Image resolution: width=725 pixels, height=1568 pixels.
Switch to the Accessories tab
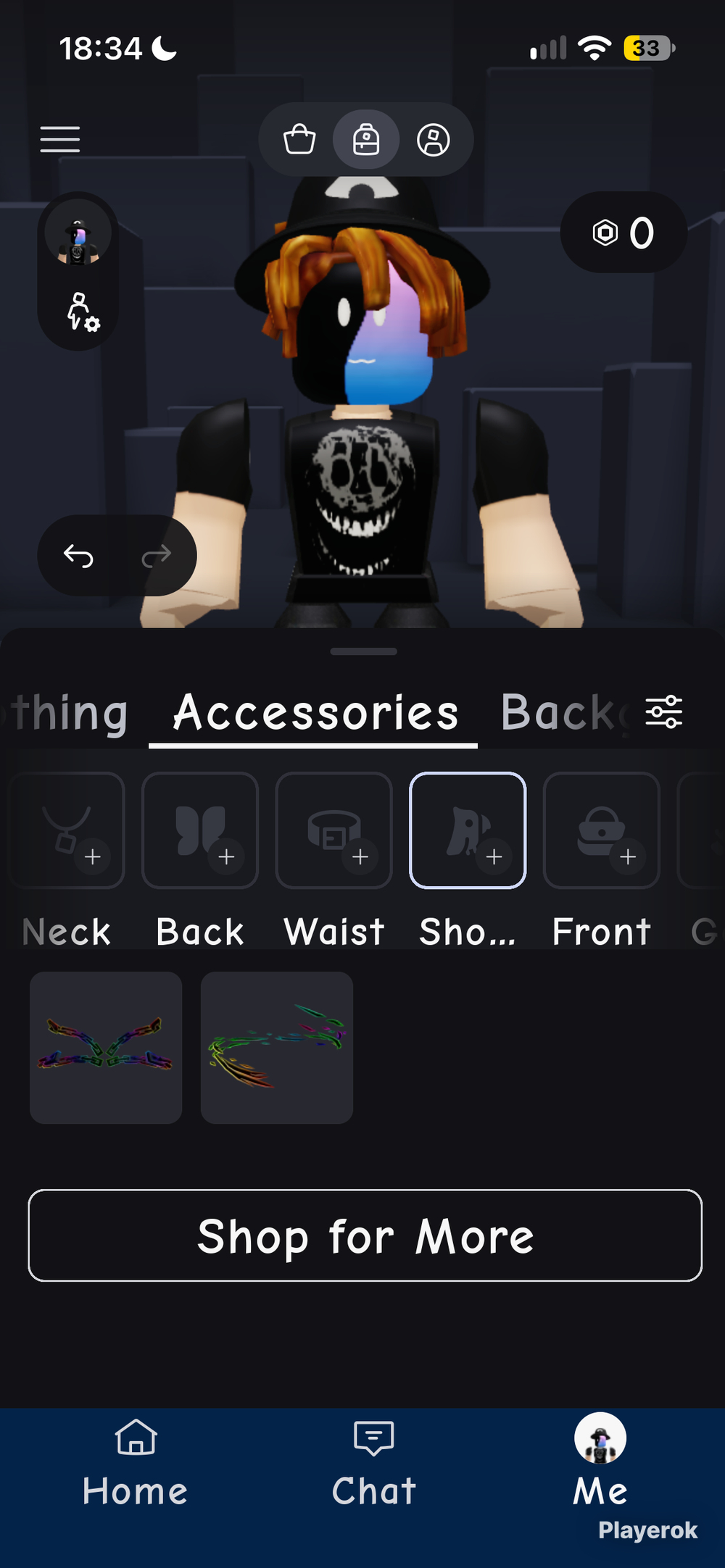click(315, 713)
